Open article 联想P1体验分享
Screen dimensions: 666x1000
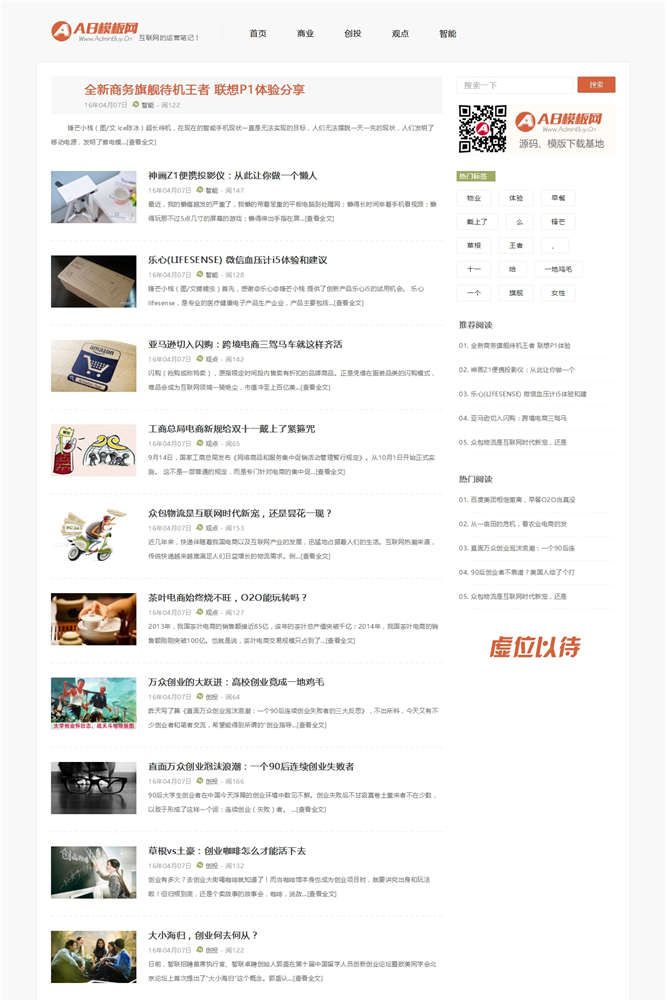(194, 89)
